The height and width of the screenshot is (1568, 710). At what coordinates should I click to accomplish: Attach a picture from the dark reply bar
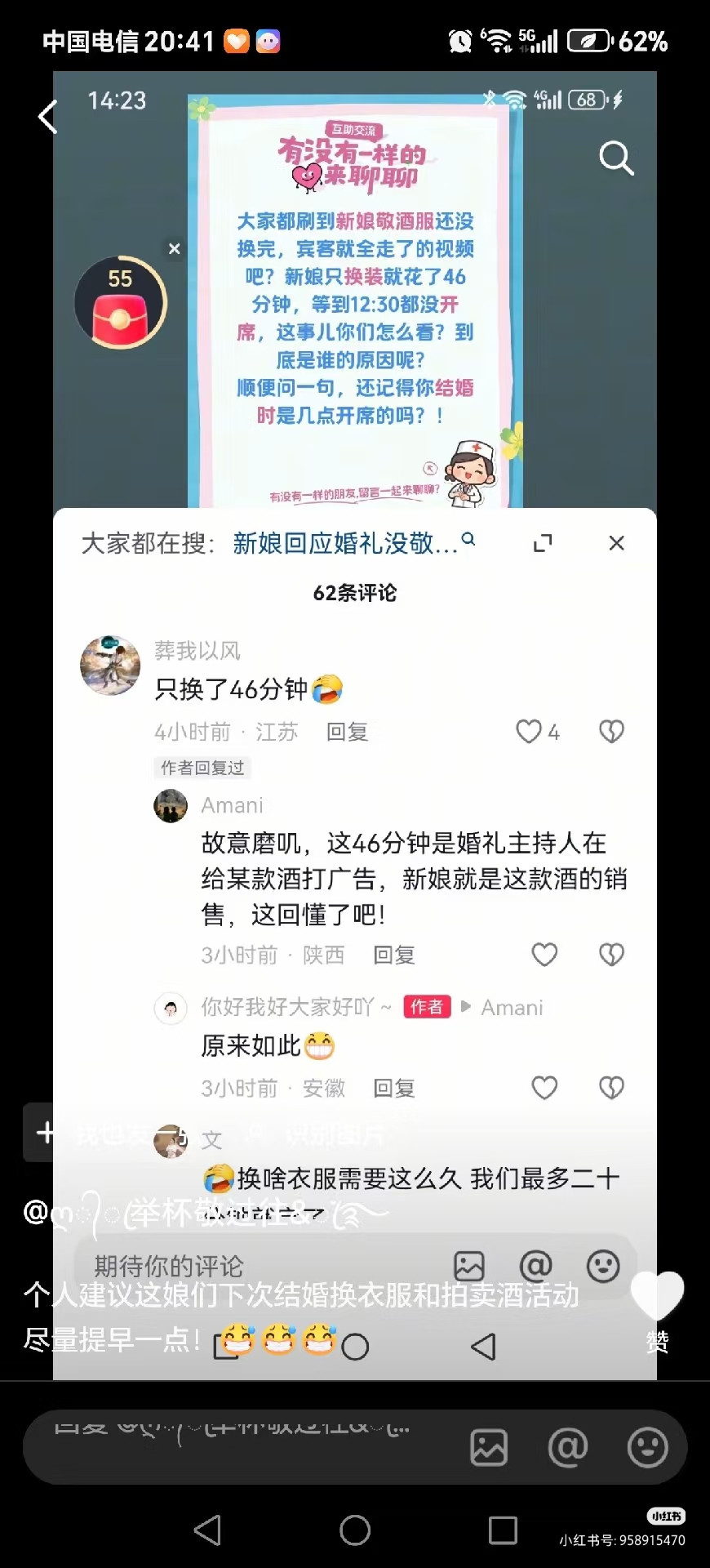(489, 1447)
